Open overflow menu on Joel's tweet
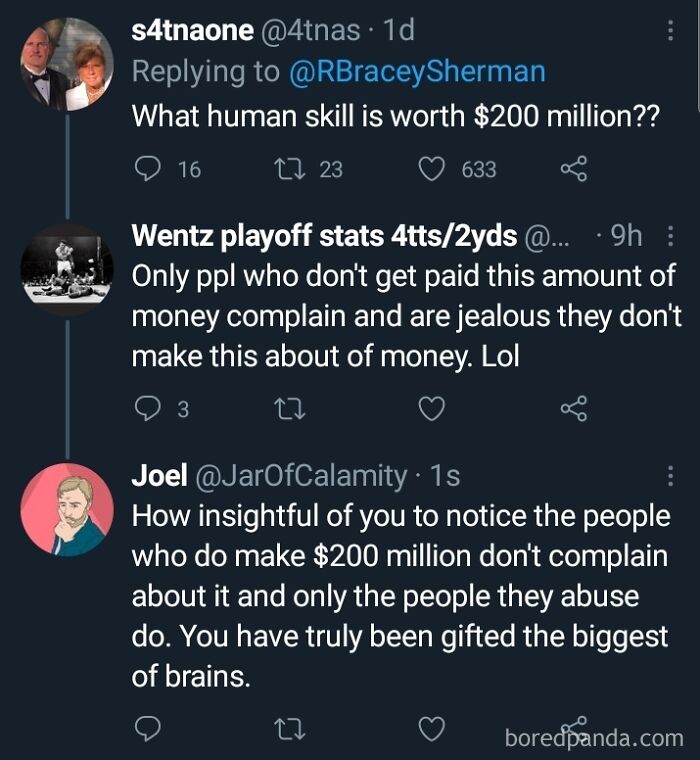 (x=669, y=477)
